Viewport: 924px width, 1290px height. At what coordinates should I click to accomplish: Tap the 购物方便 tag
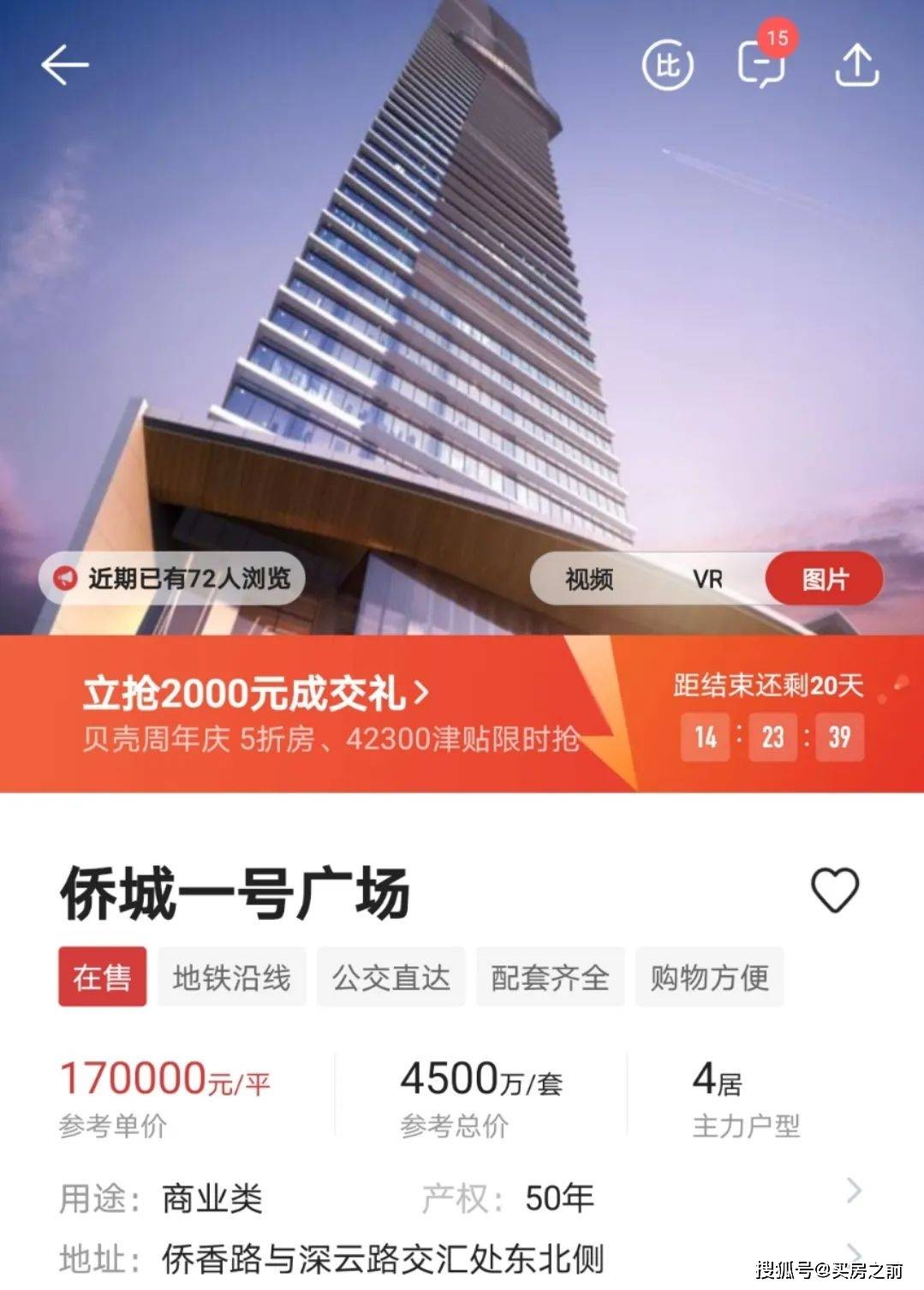(709, 977)
